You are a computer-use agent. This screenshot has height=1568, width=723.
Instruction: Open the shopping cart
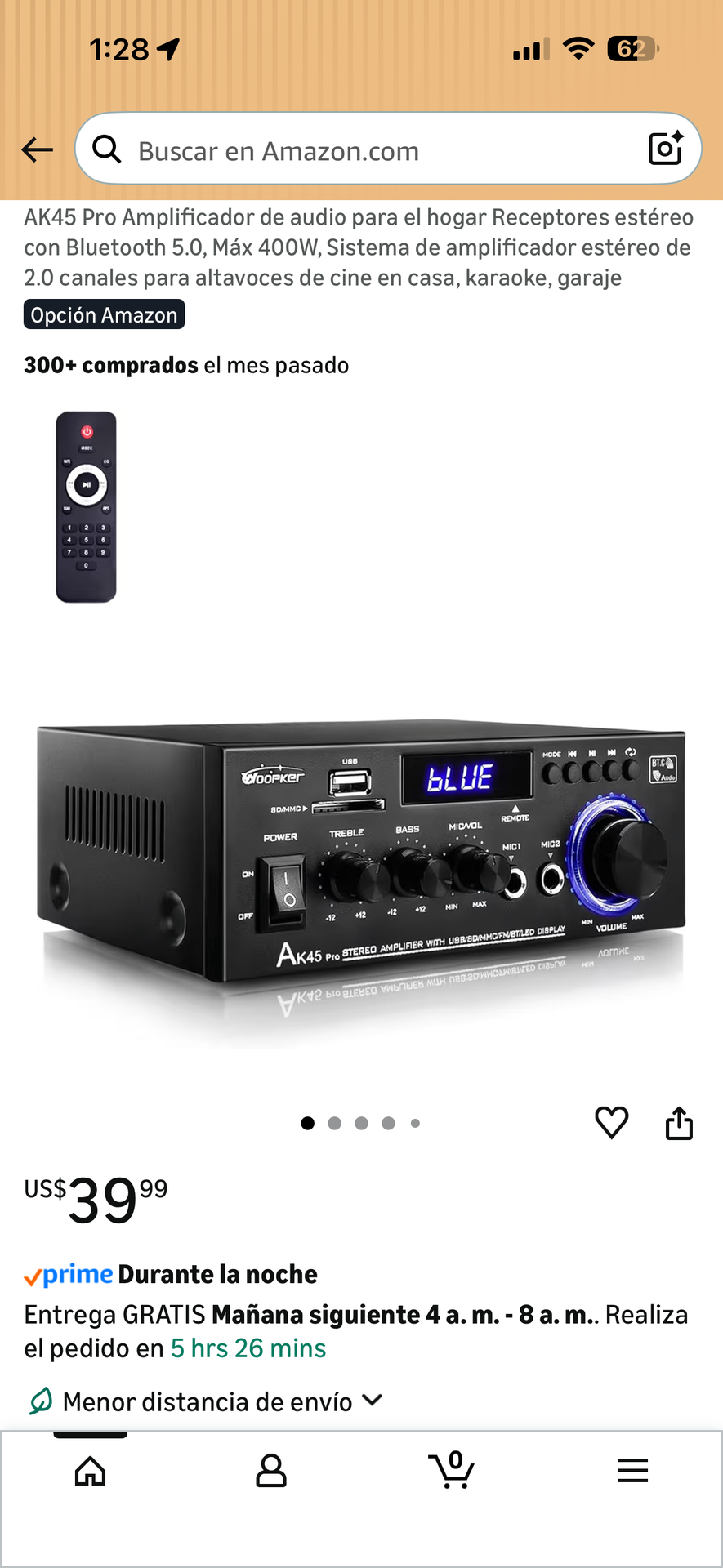[451, 1471]
